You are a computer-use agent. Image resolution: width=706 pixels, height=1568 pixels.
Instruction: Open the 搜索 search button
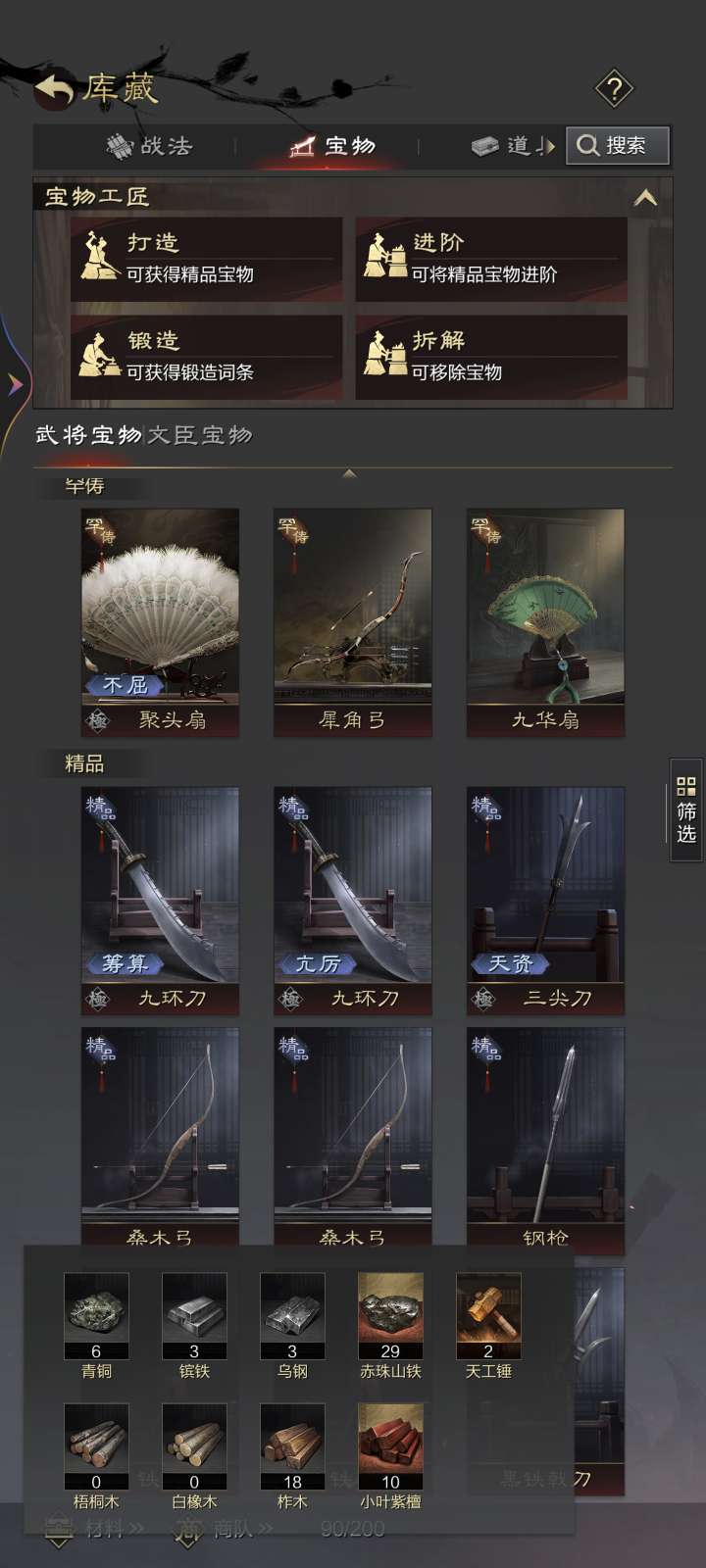(618, 145)
